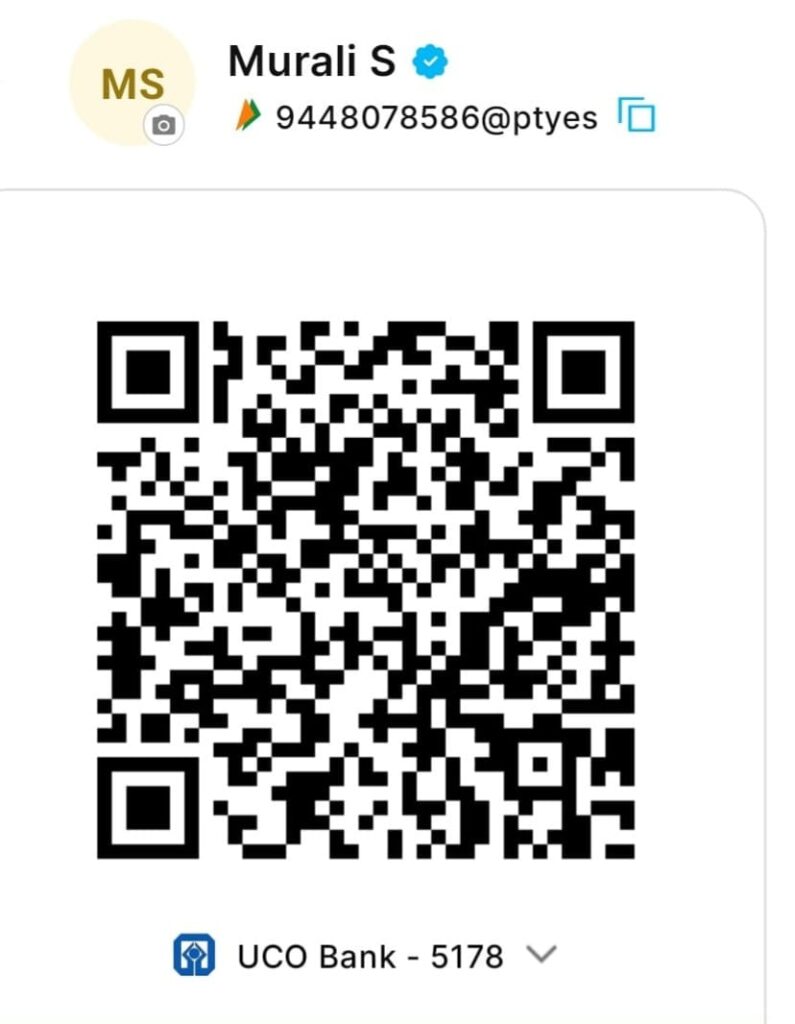The image size is (795, 1024).
Task: Change the MS profile photo
Action: click(x=164, y=125)
